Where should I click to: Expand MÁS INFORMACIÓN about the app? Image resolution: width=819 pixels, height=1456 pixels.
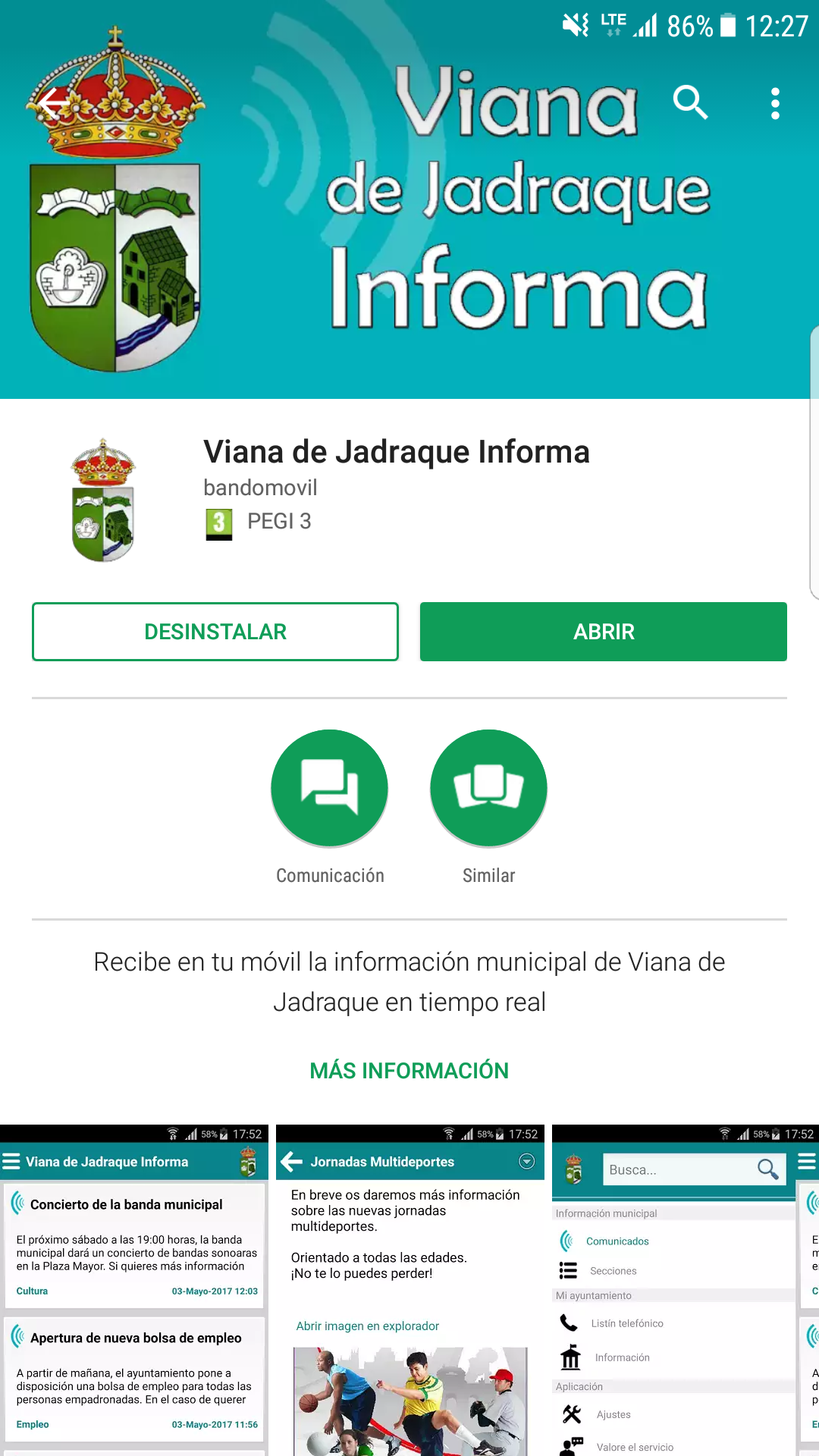point(409,1071)
